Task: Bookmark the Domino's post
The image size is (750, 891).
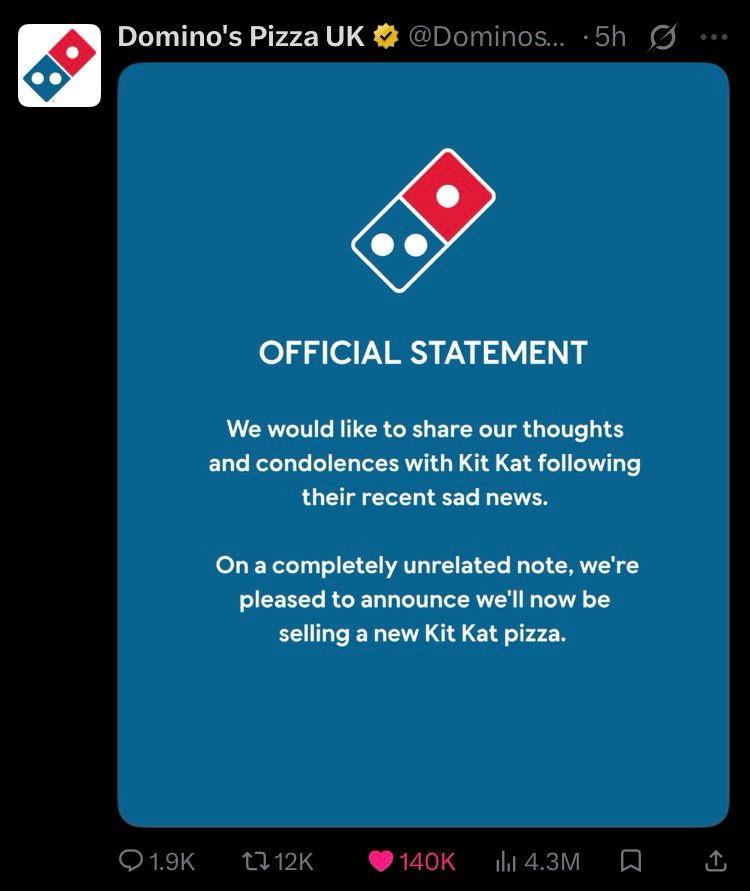Action: coord(631,860)
